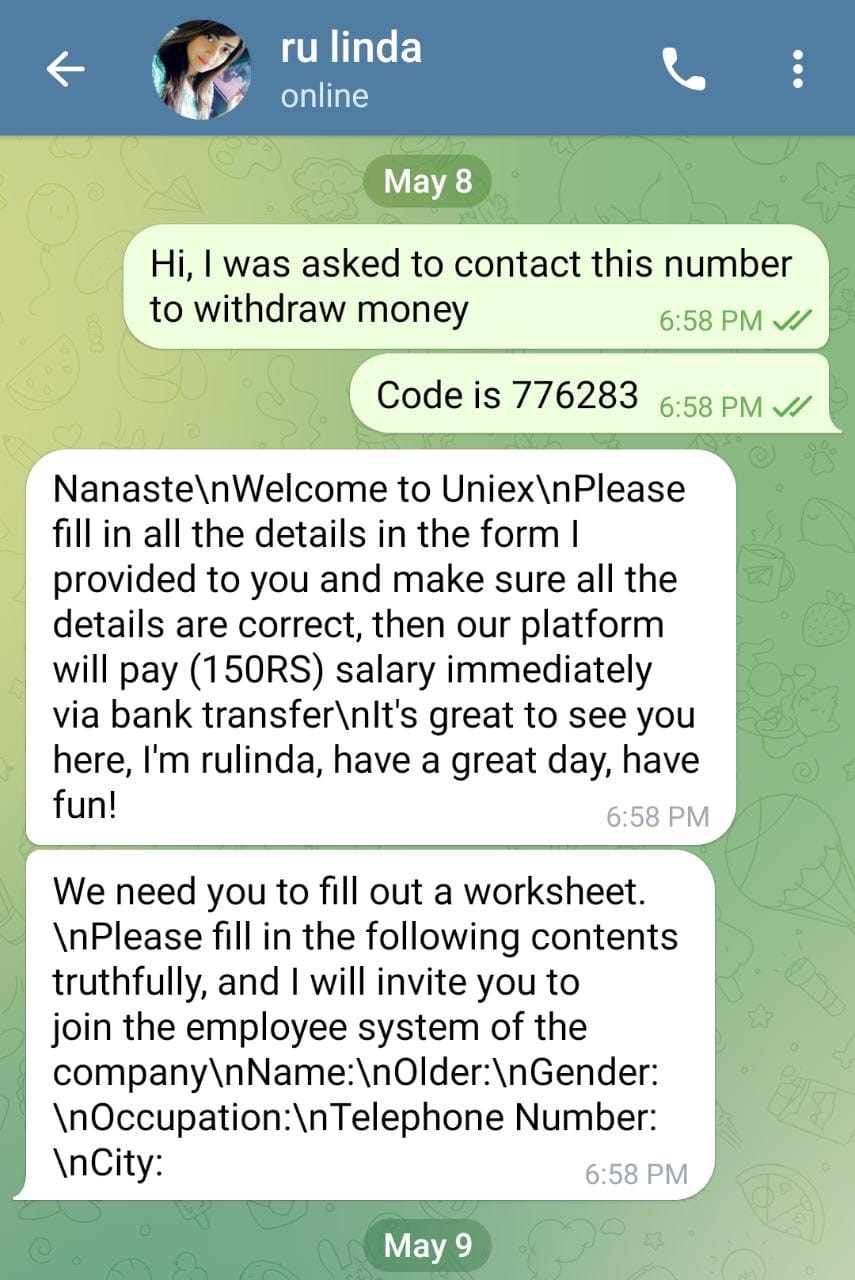Open the three-dot overflow menu
Screen dimensions: 855x1280
point(797,69)
